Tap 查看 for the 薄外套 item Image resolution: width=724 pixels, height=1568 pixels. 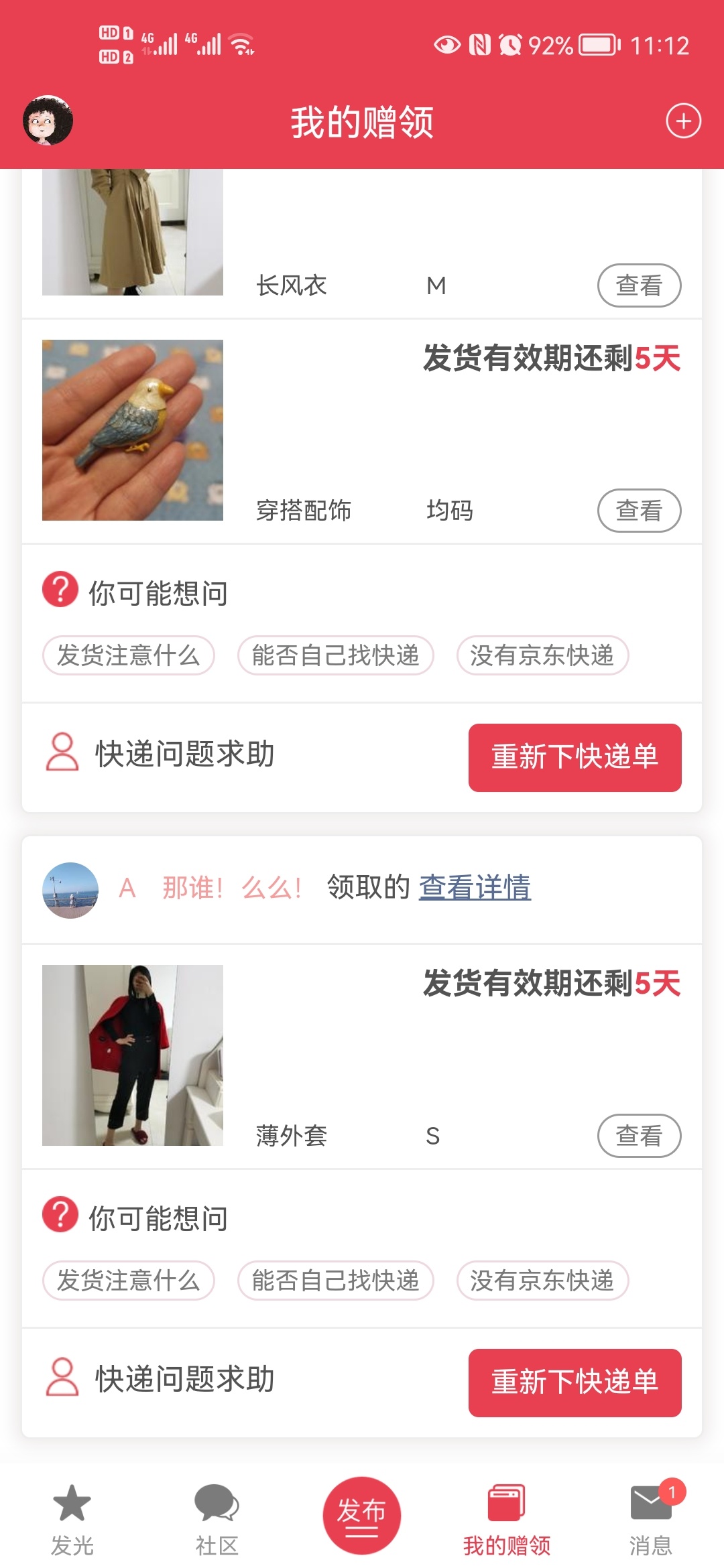click(639, 1136)
